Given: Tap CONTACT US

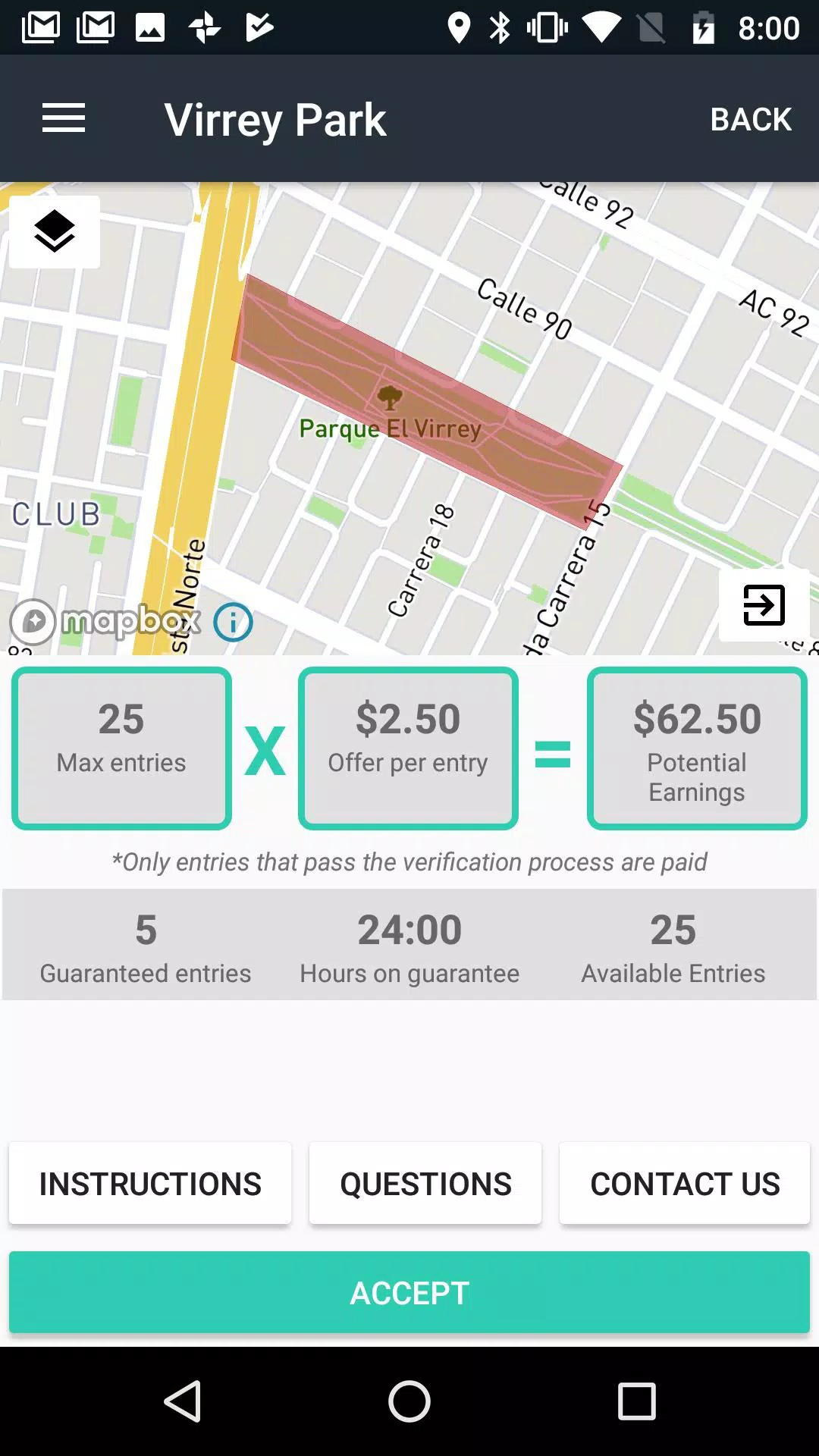Looking at the screenshot, I should click(x=685, y=1183).
